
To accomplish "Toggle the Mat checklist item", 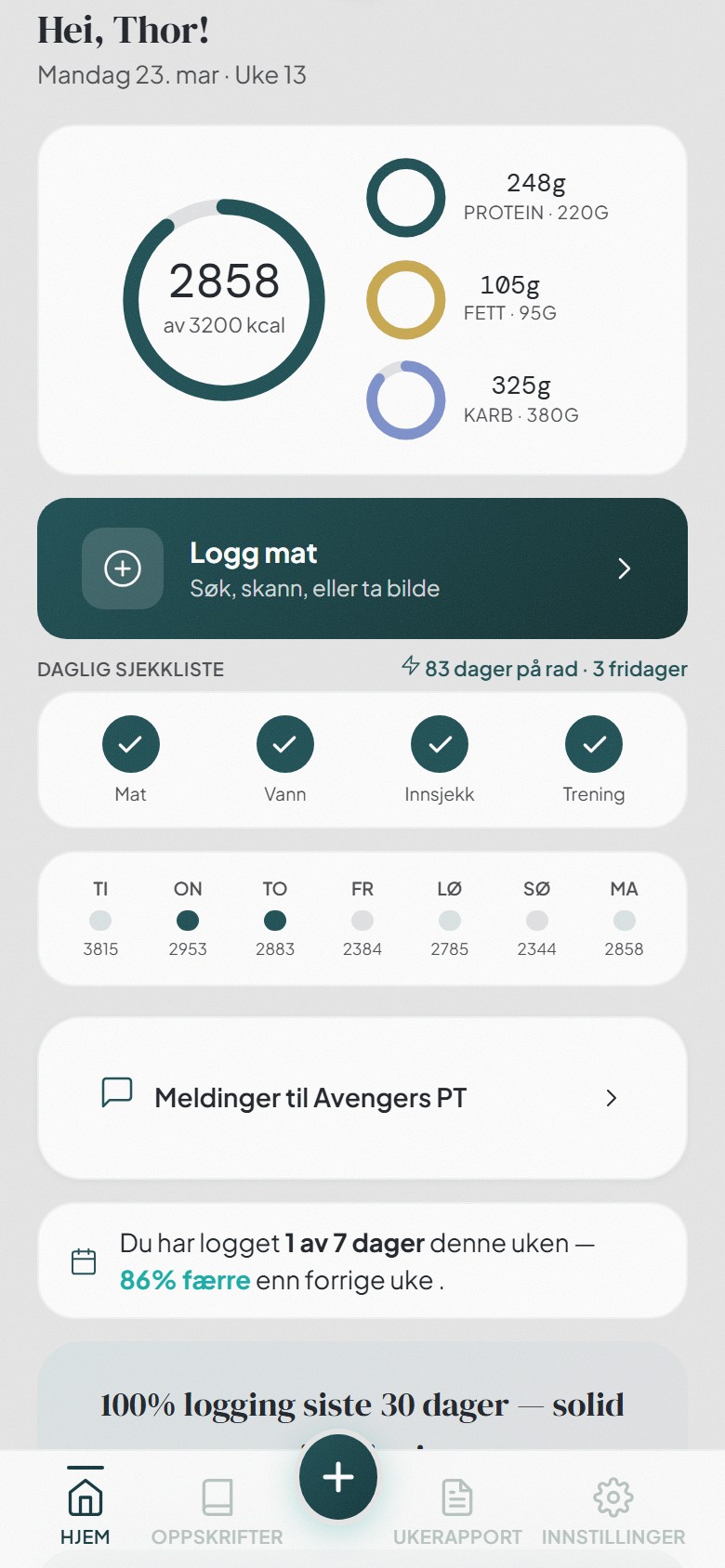I will point(131,743).
